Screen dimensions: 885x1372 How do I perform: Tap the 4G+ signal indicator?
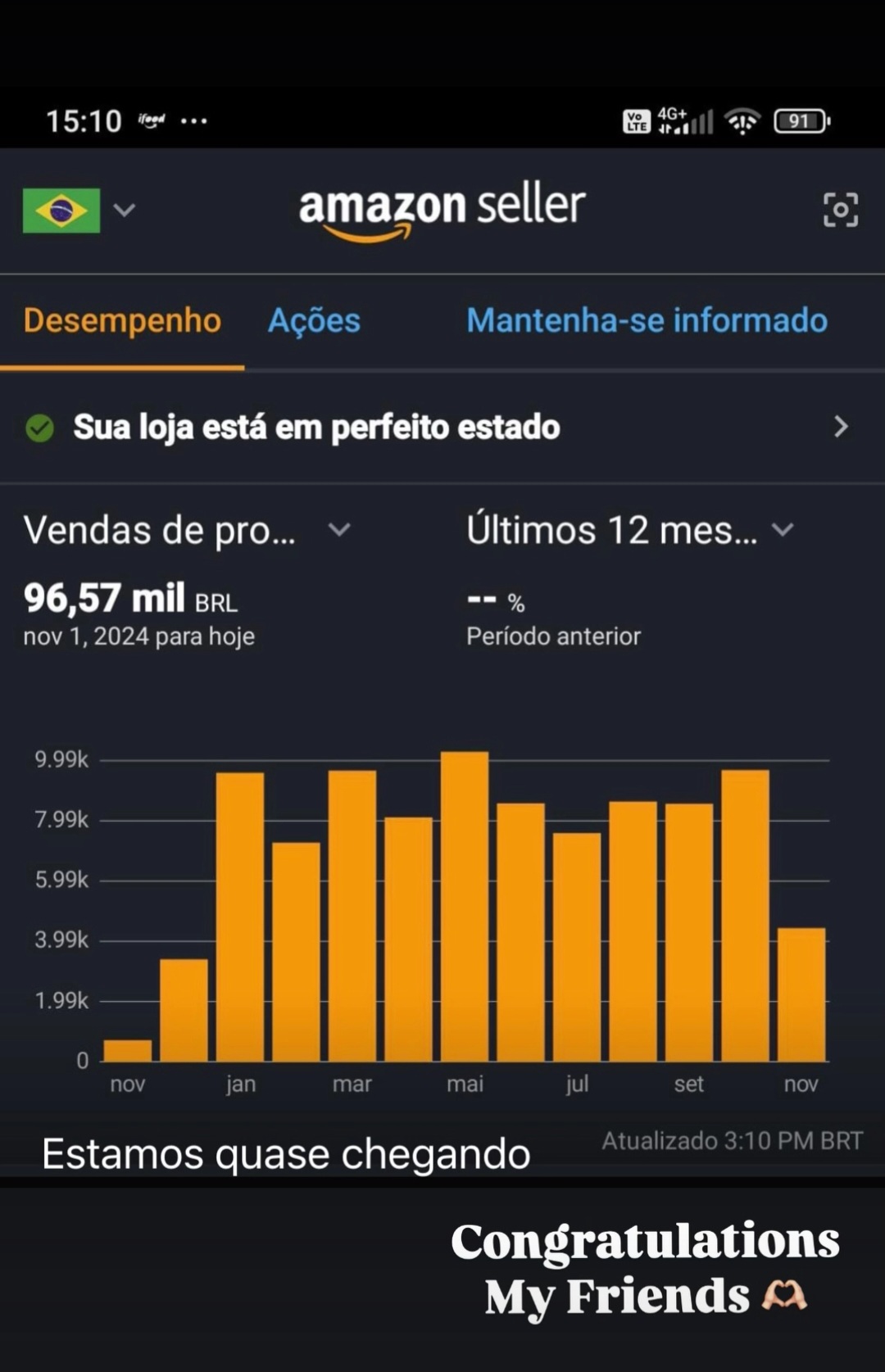click(x=682, y=120)
